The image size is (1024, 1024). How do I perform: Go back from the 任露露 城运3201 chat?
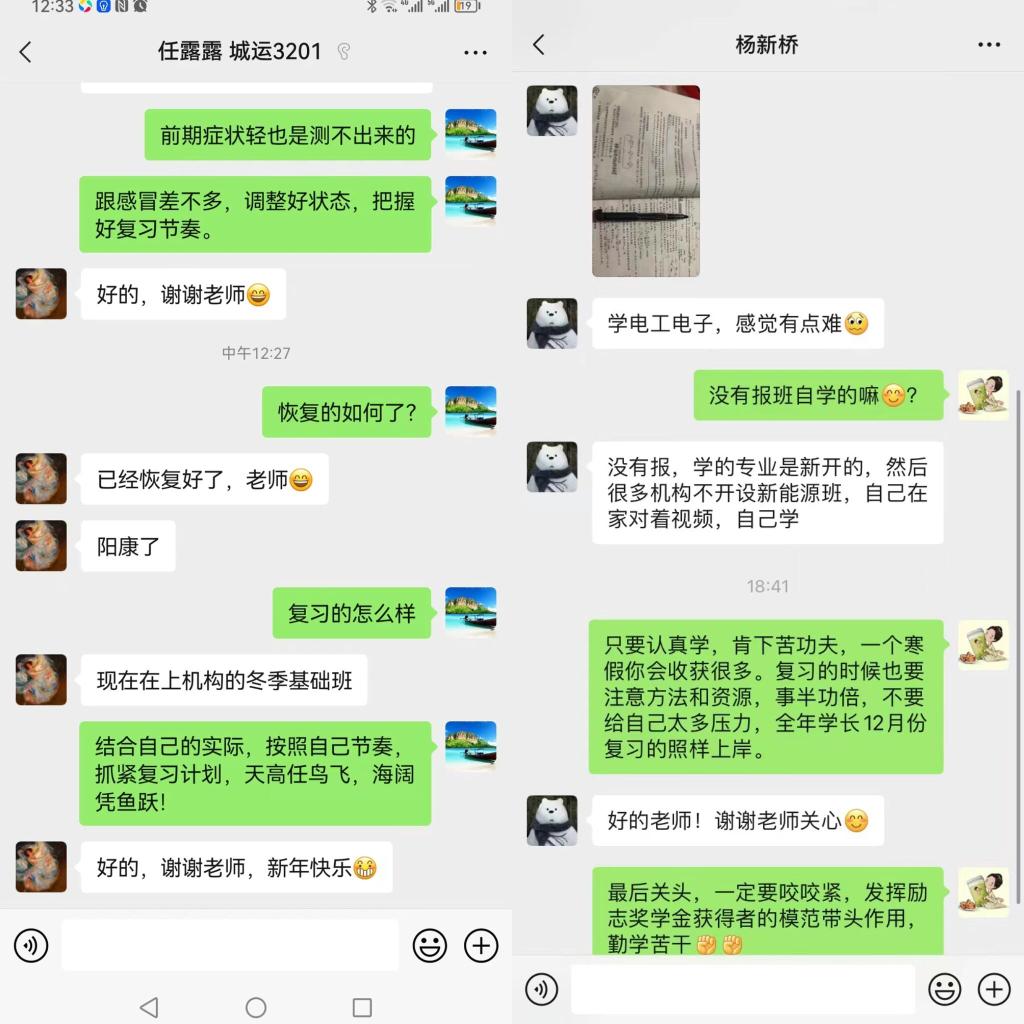coord(26,52)
